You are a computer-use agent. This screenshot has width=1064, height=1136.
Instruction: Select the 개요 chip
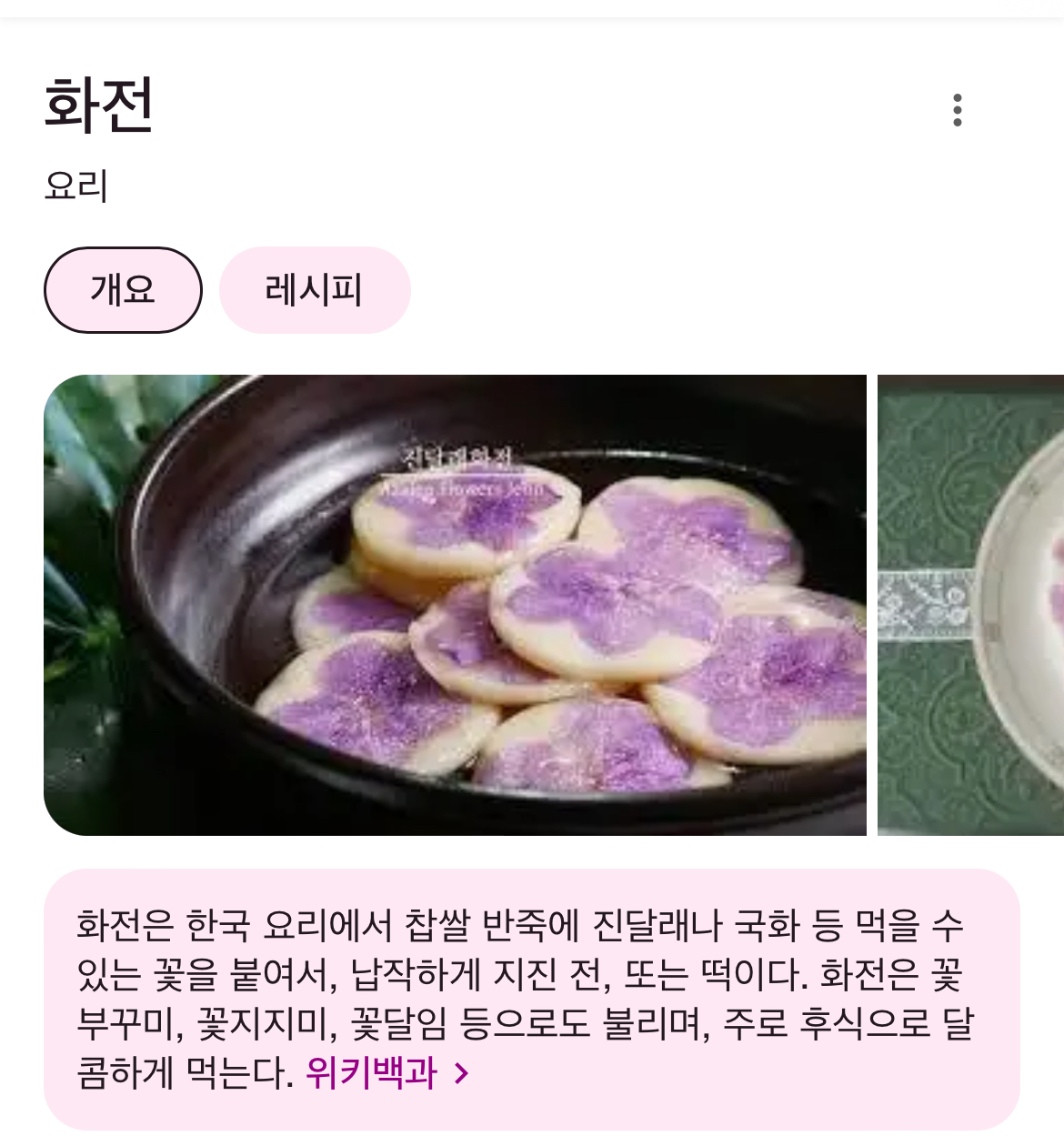coord(123,290)
